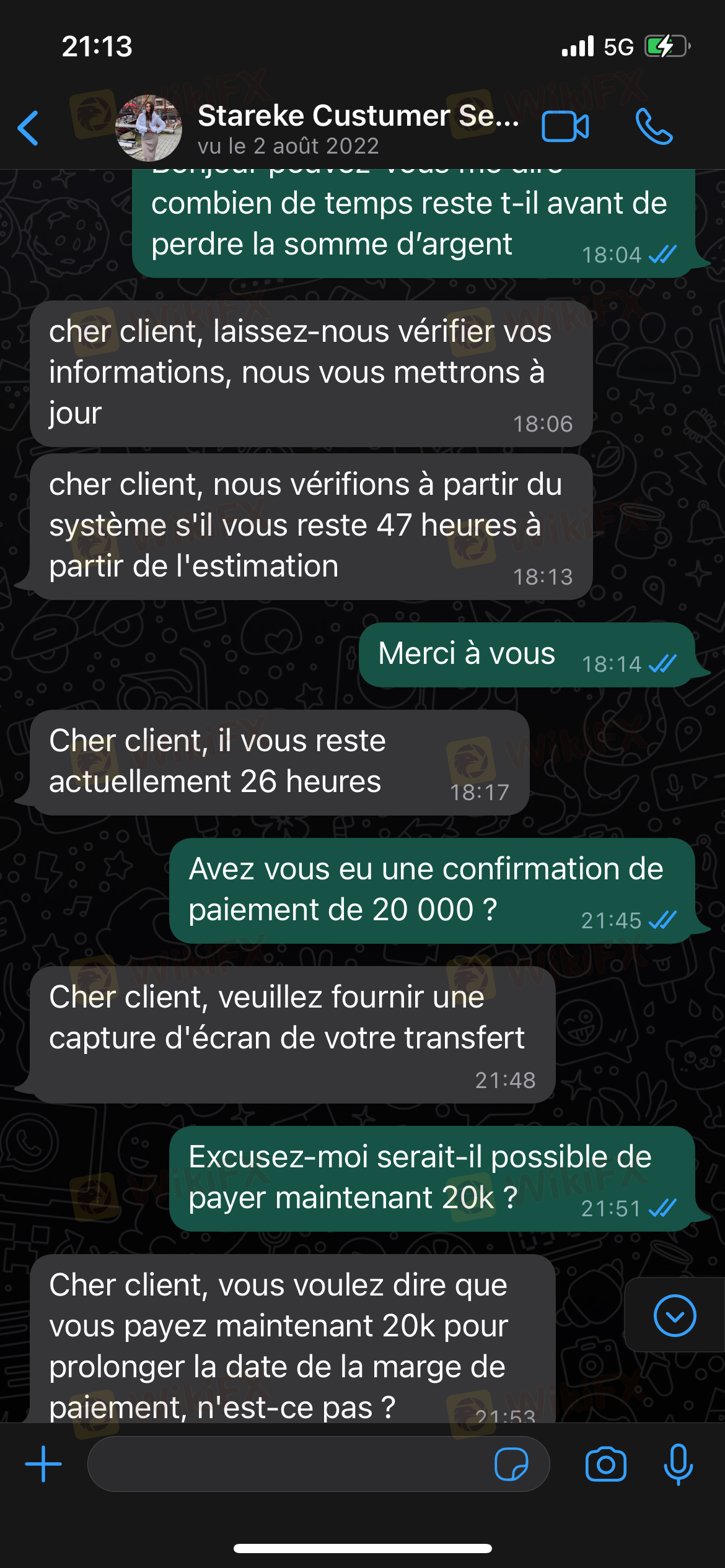Go back to the chats list

tap(29, 128)
